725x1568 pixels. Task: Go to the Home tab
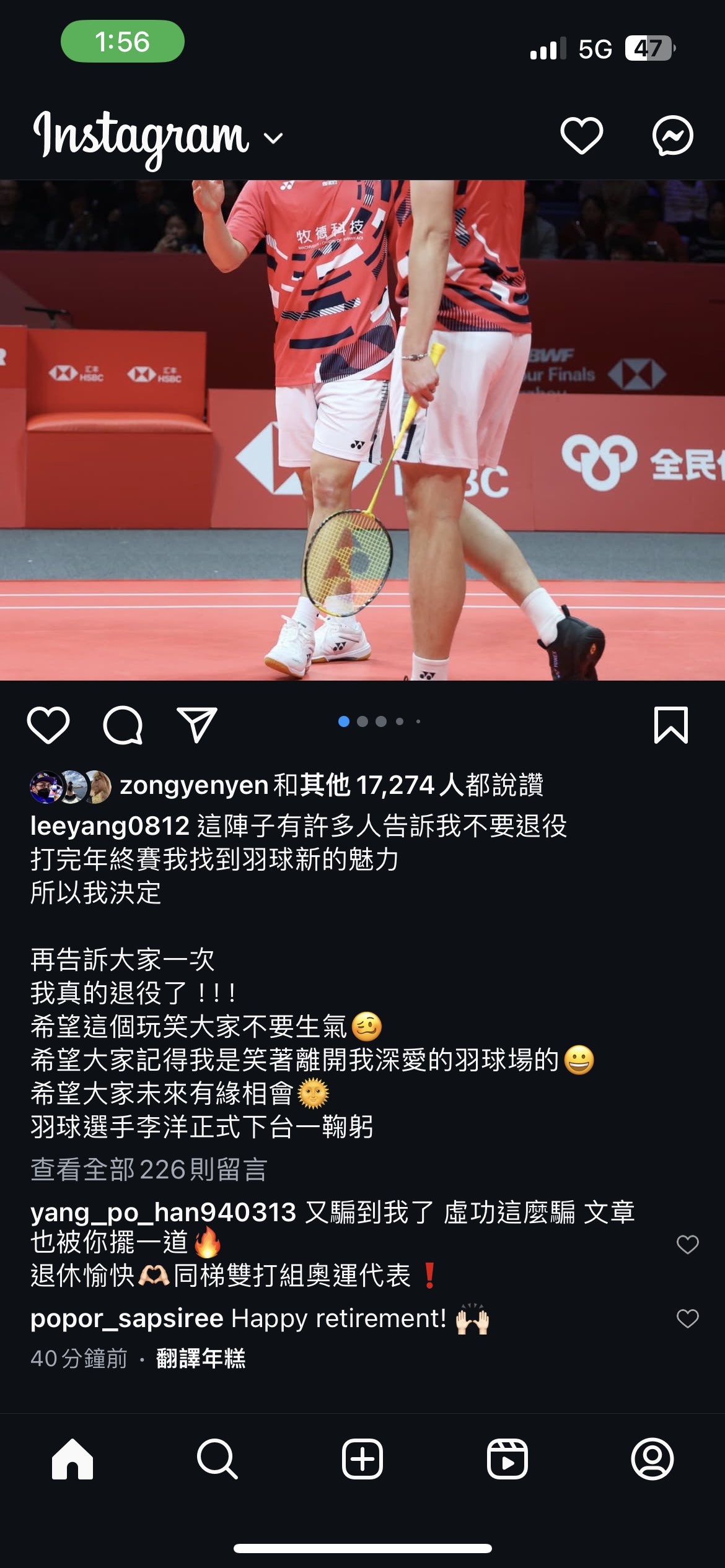pyautogui.click(x=72, y=1459)
